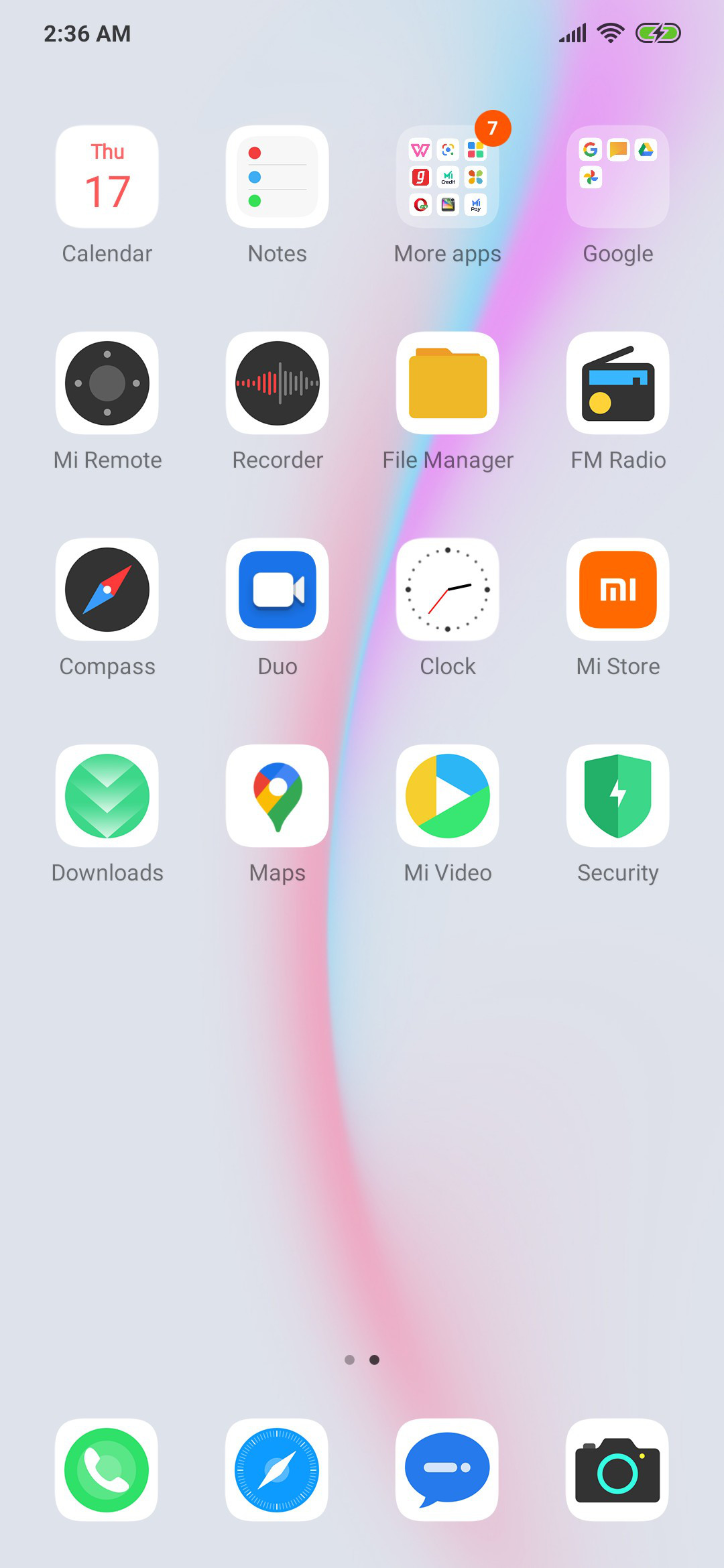Launch Google Maps
Viewport: 724px width, 1568px height.
pos(278,796)
